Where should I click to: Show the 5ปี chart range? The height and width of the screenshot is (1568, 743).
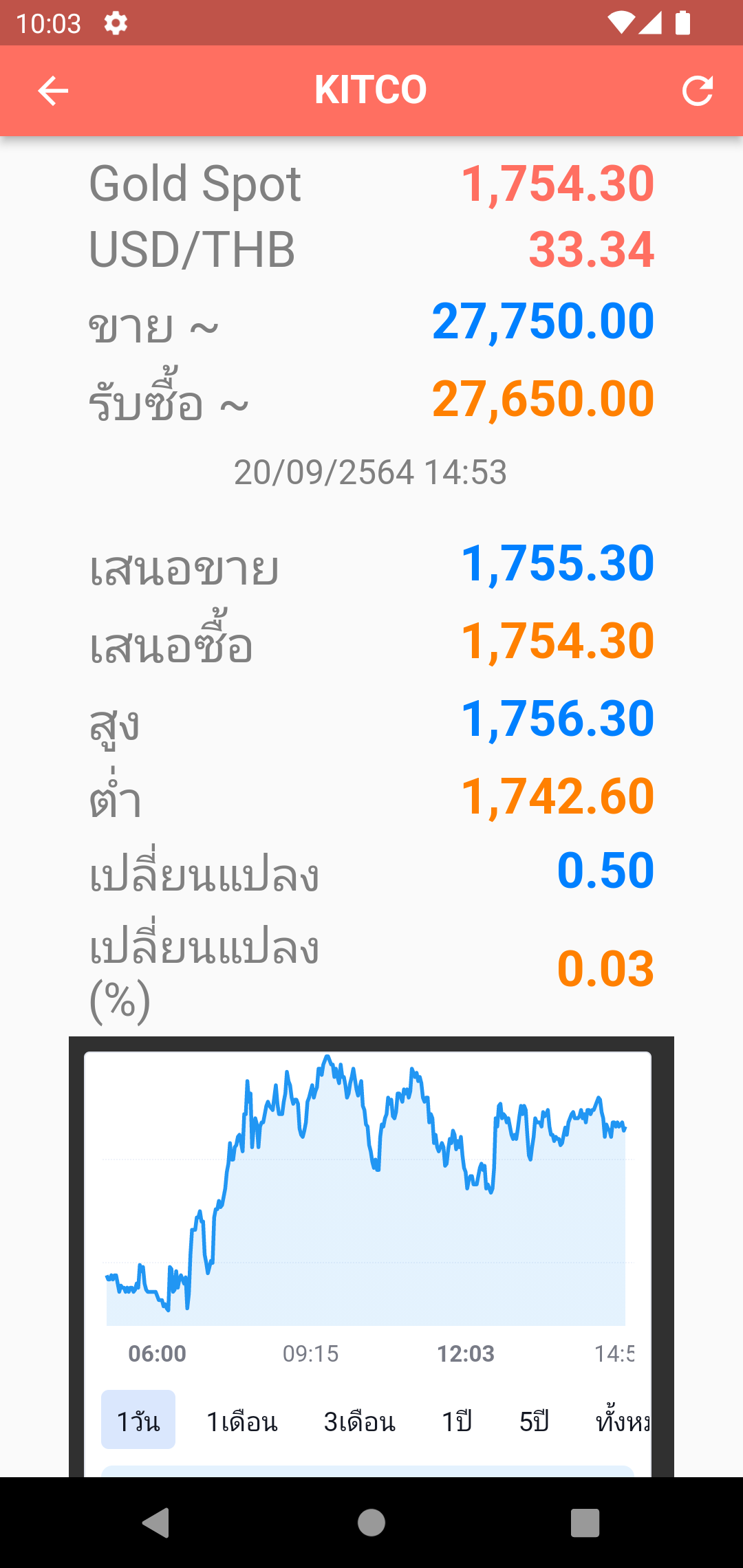pos(535,1421)
